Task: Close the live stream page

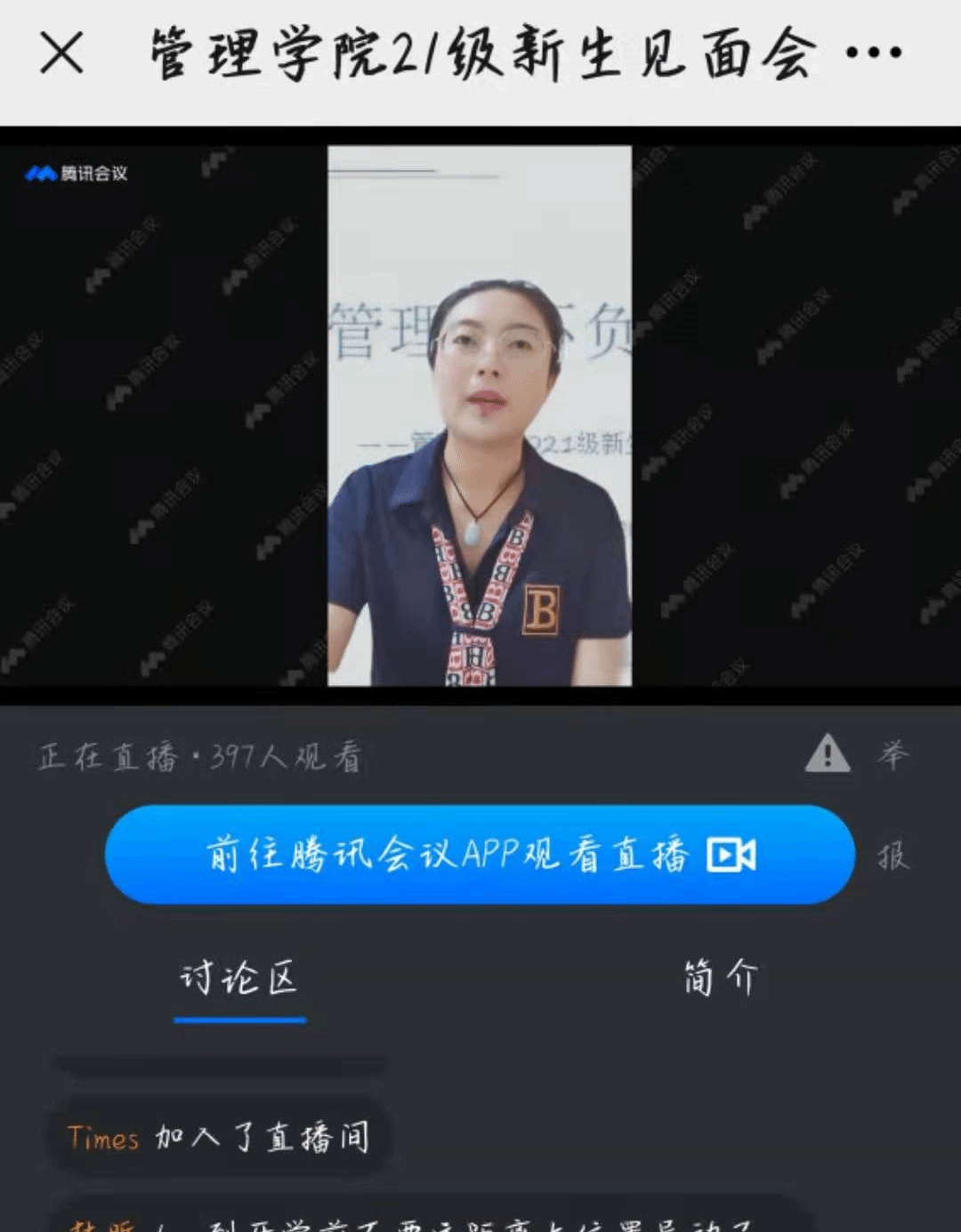Action: tap(61, 52)
